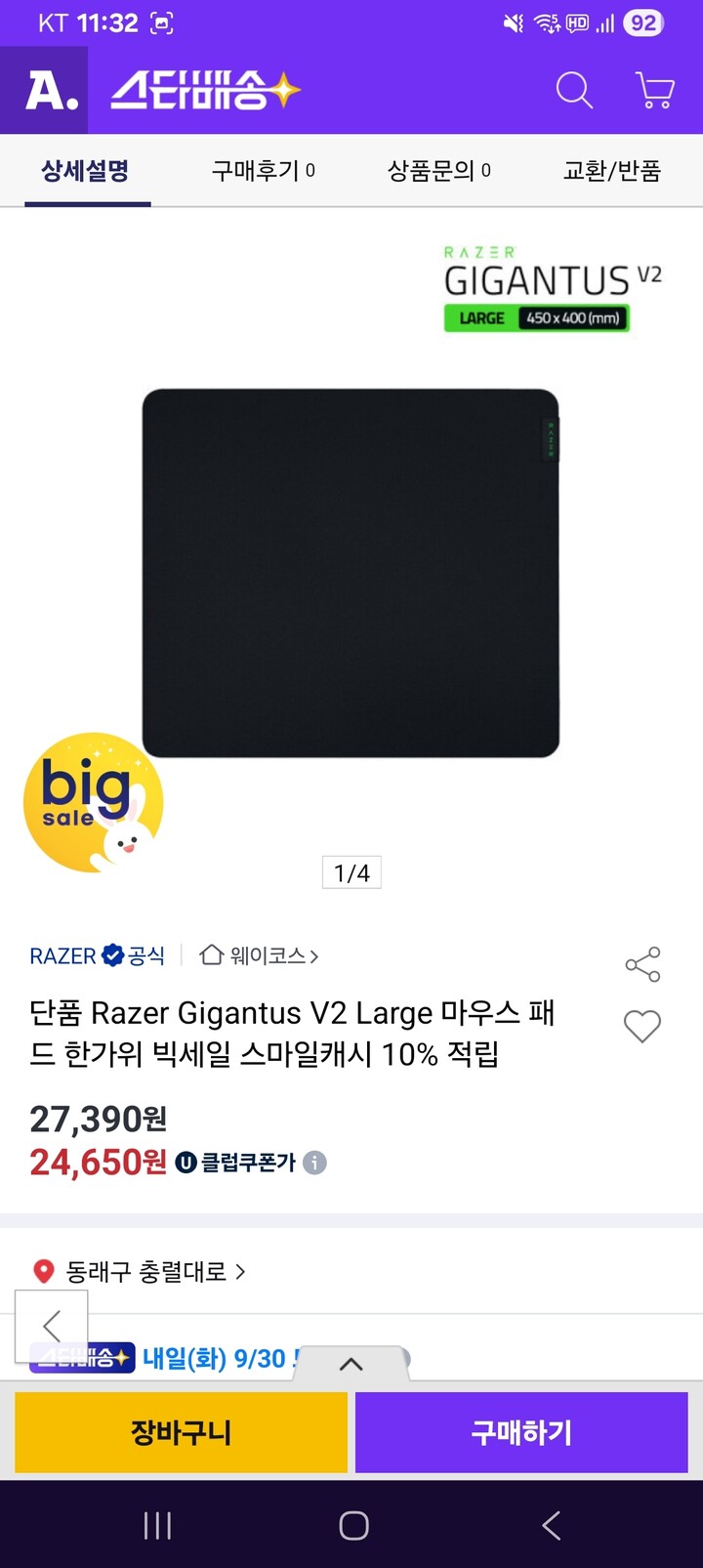Toggle the heart wishlist icon
Image resolution: width=703 pixels, height=1568 pixels.
641,1027
